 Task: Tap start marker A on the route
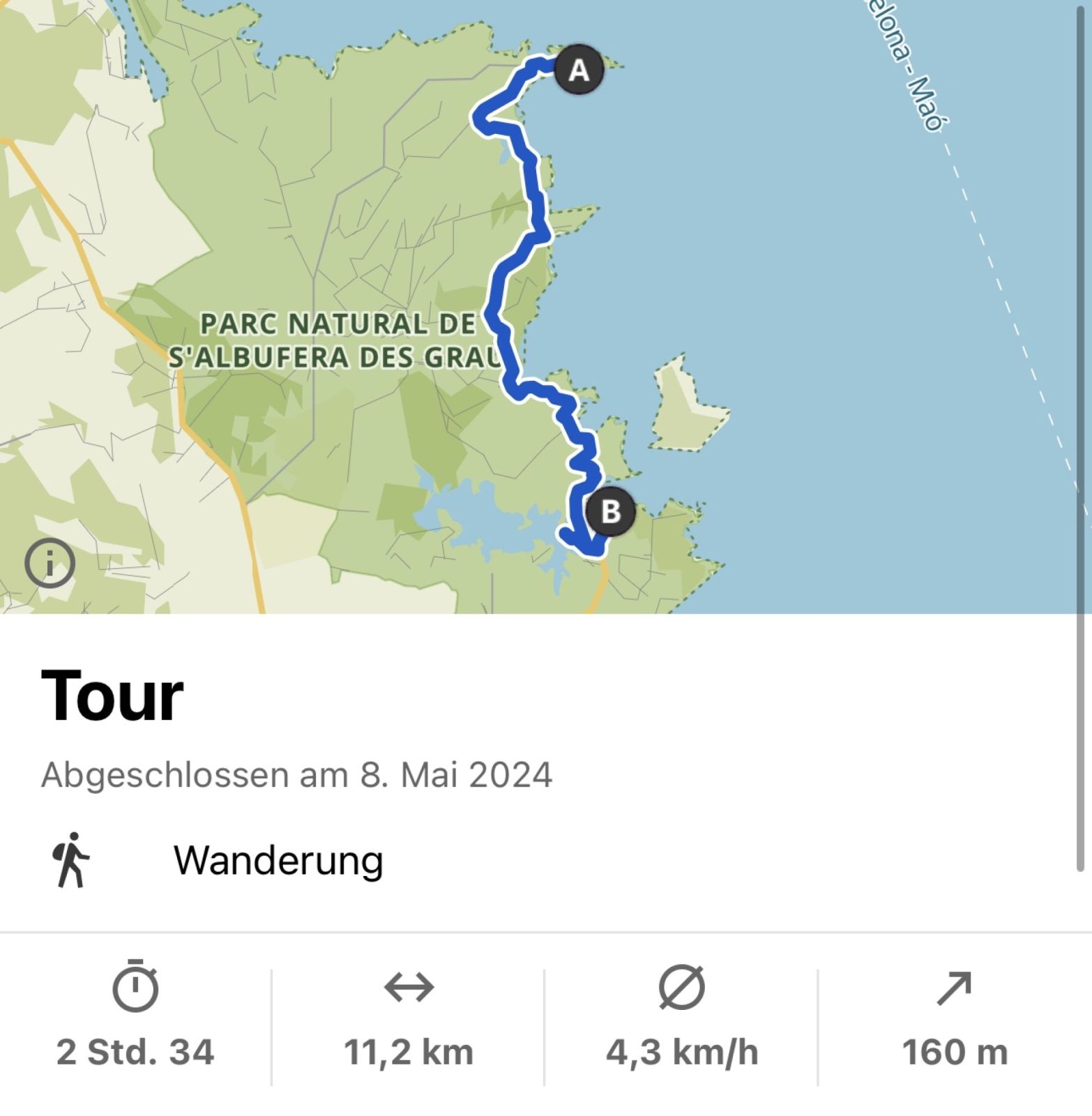[579, 70]
